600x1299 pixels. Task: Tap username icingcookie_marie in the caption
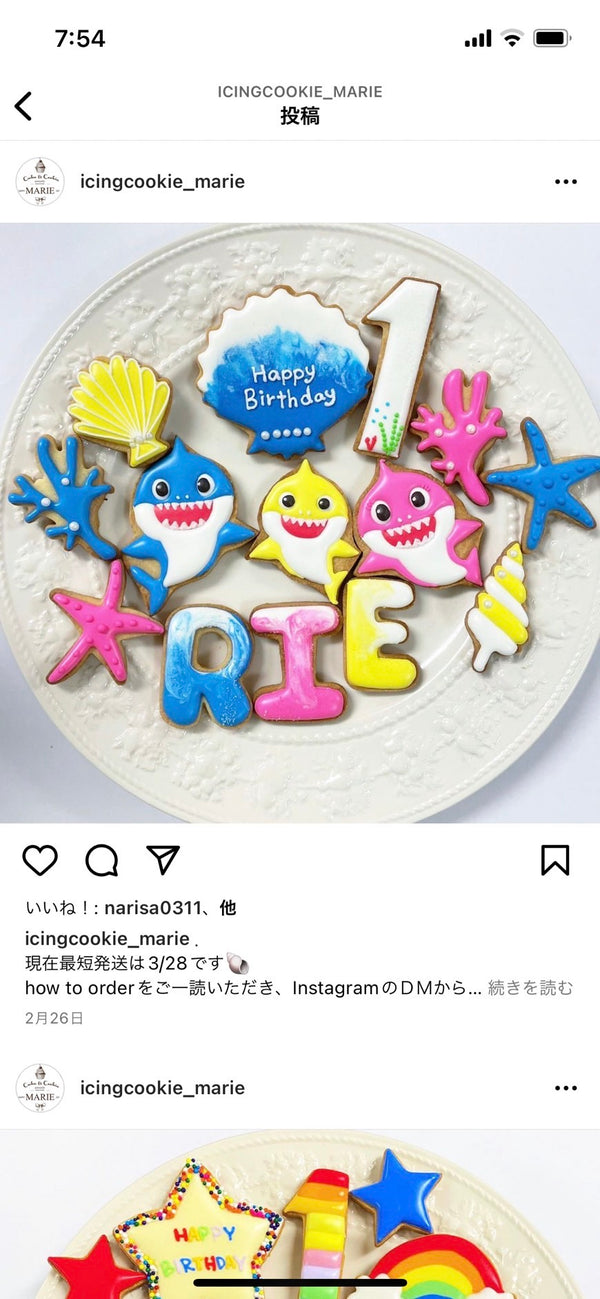pos(107,938)
